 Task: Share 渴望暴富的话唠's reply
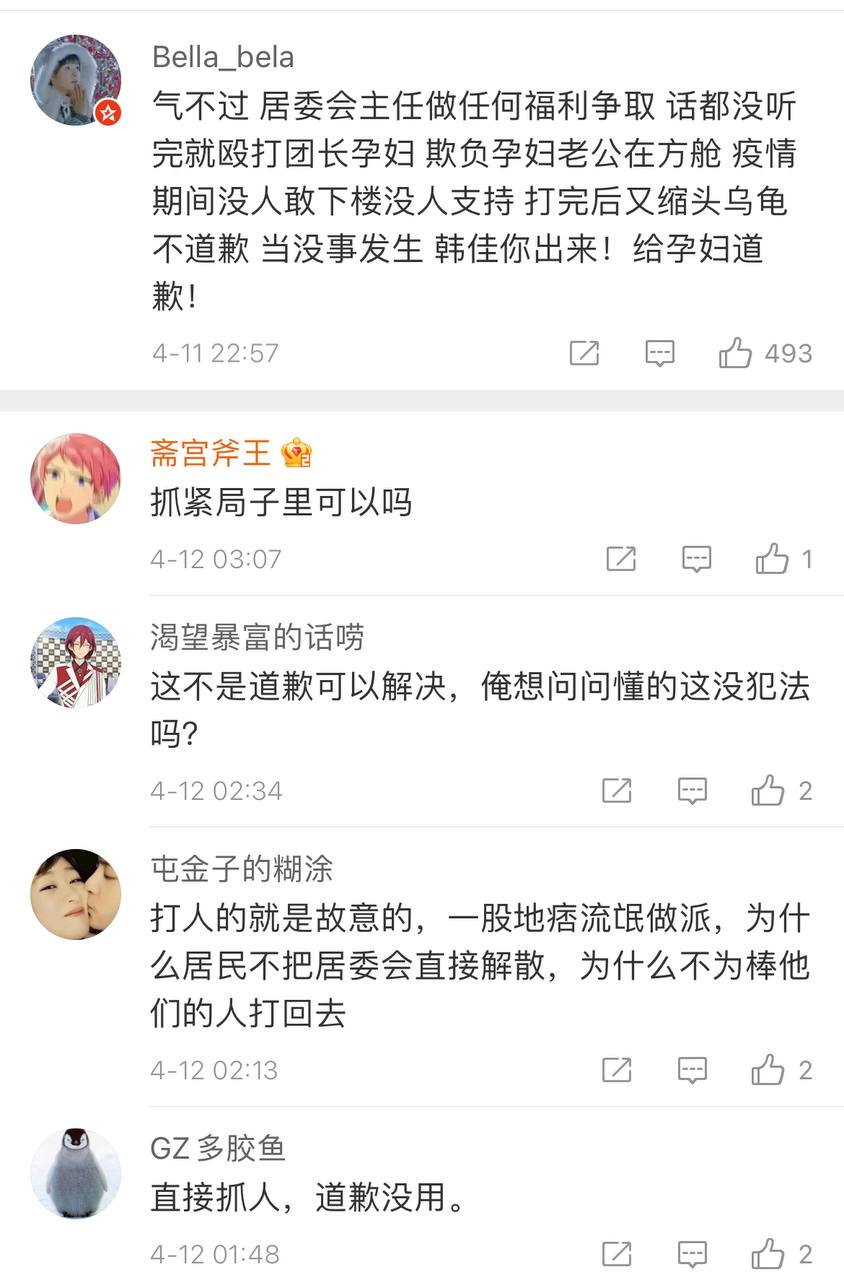(x=617, y=791)
